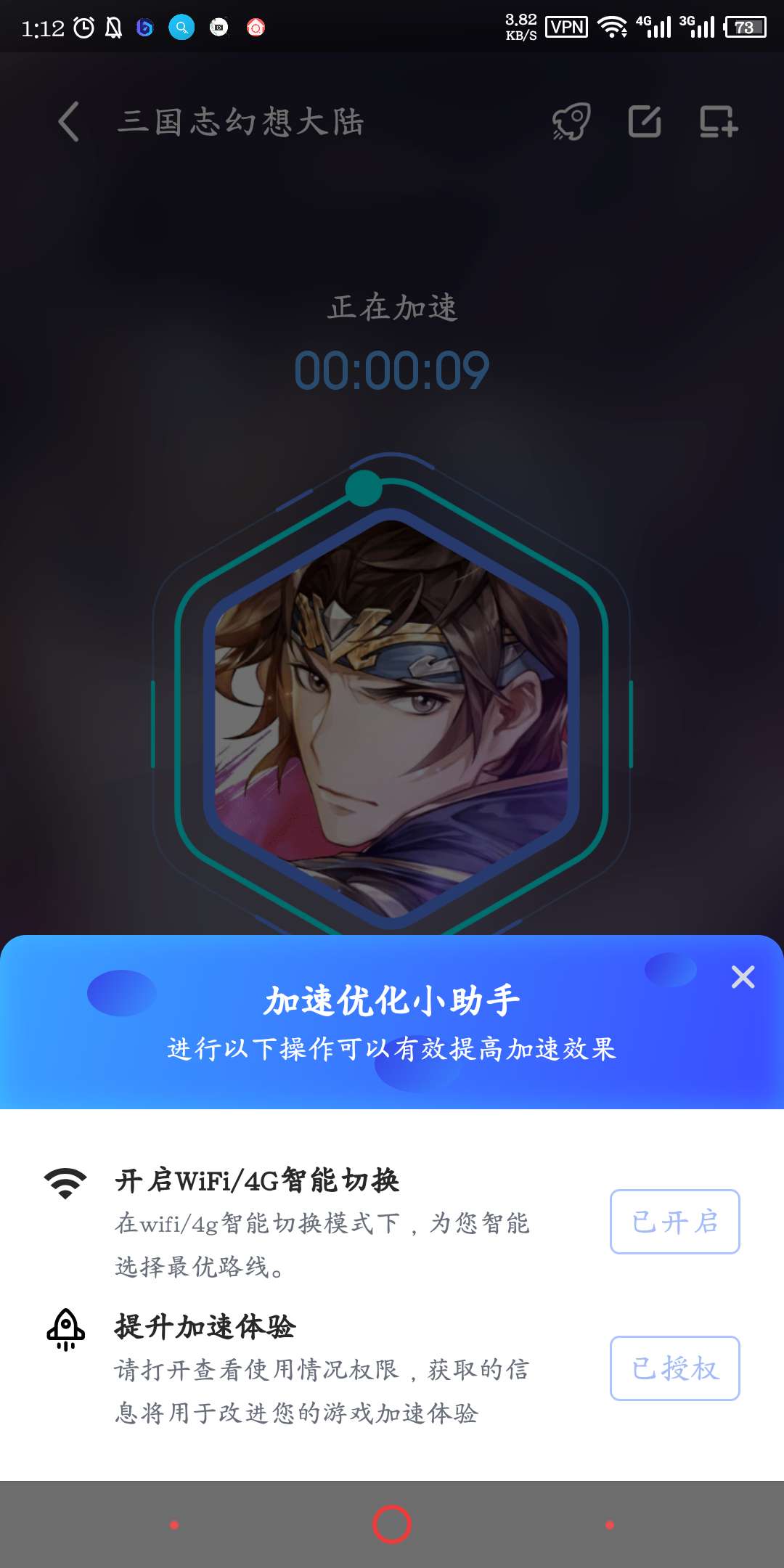
Task: Close the 加速优化小助手 panel
Action: point(743,977)
